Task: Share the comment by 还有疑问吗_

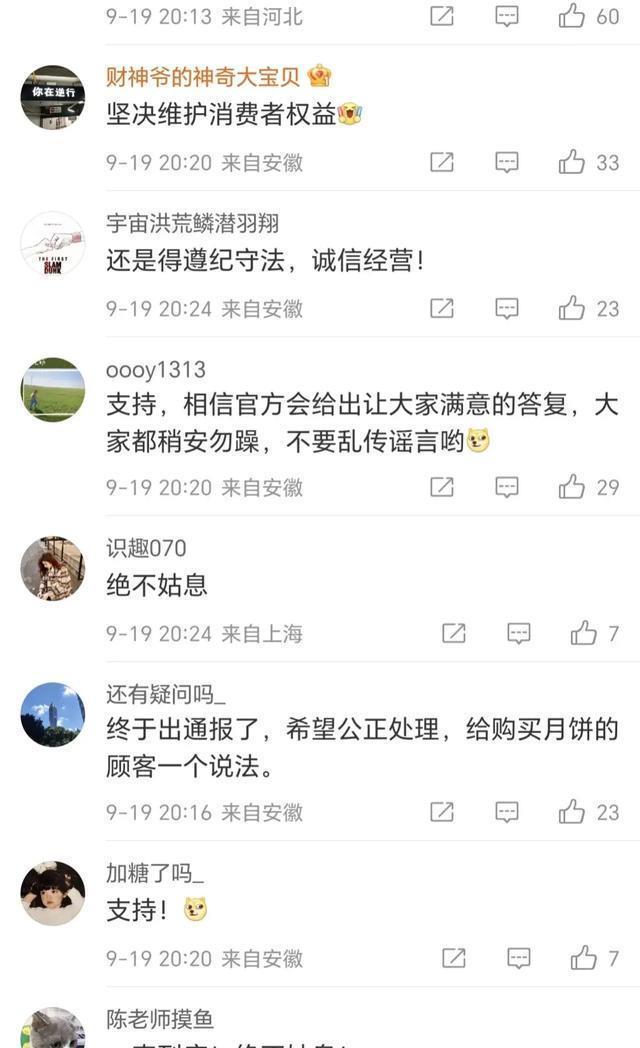Action: pyautogui.click(x=441, y=812)
